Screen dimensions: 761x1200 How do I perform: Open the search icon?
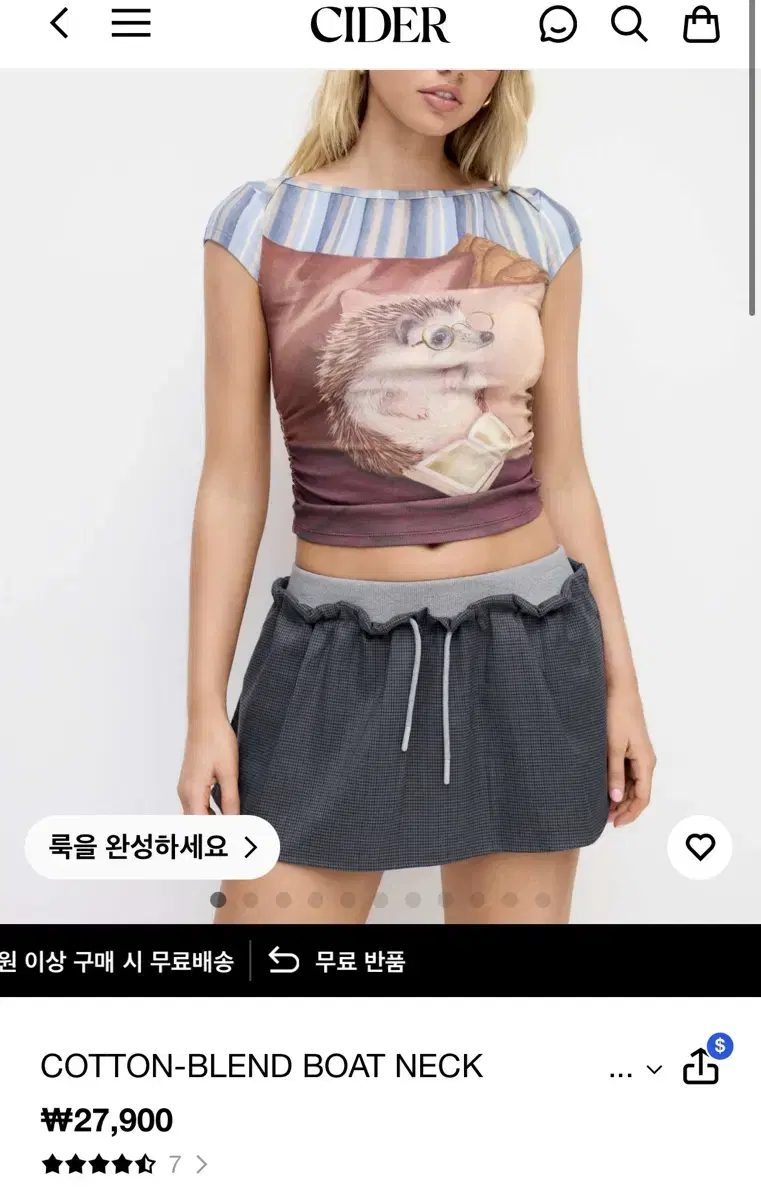coord(628,25)
